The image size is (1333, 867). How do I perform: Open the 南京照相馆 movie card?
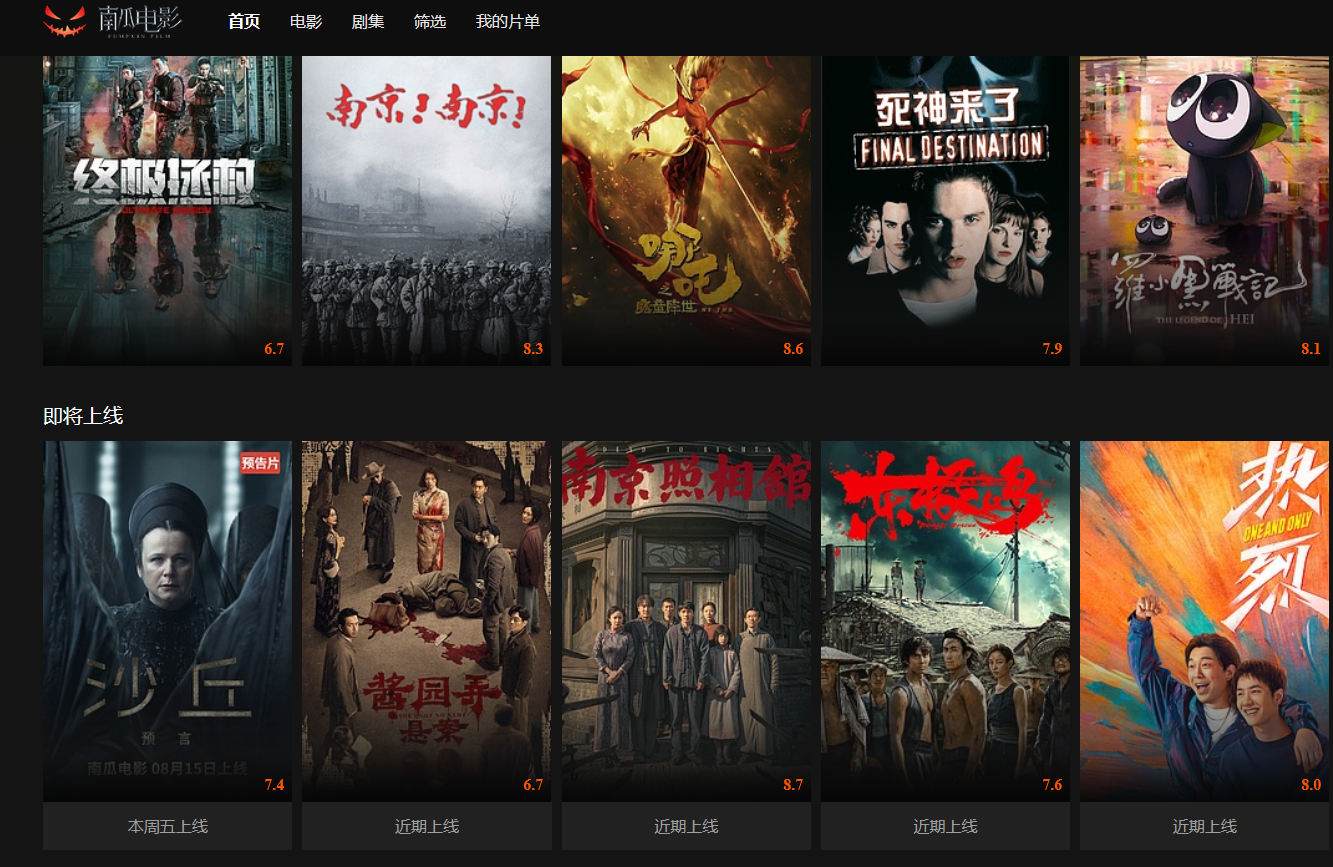(686, 620)
